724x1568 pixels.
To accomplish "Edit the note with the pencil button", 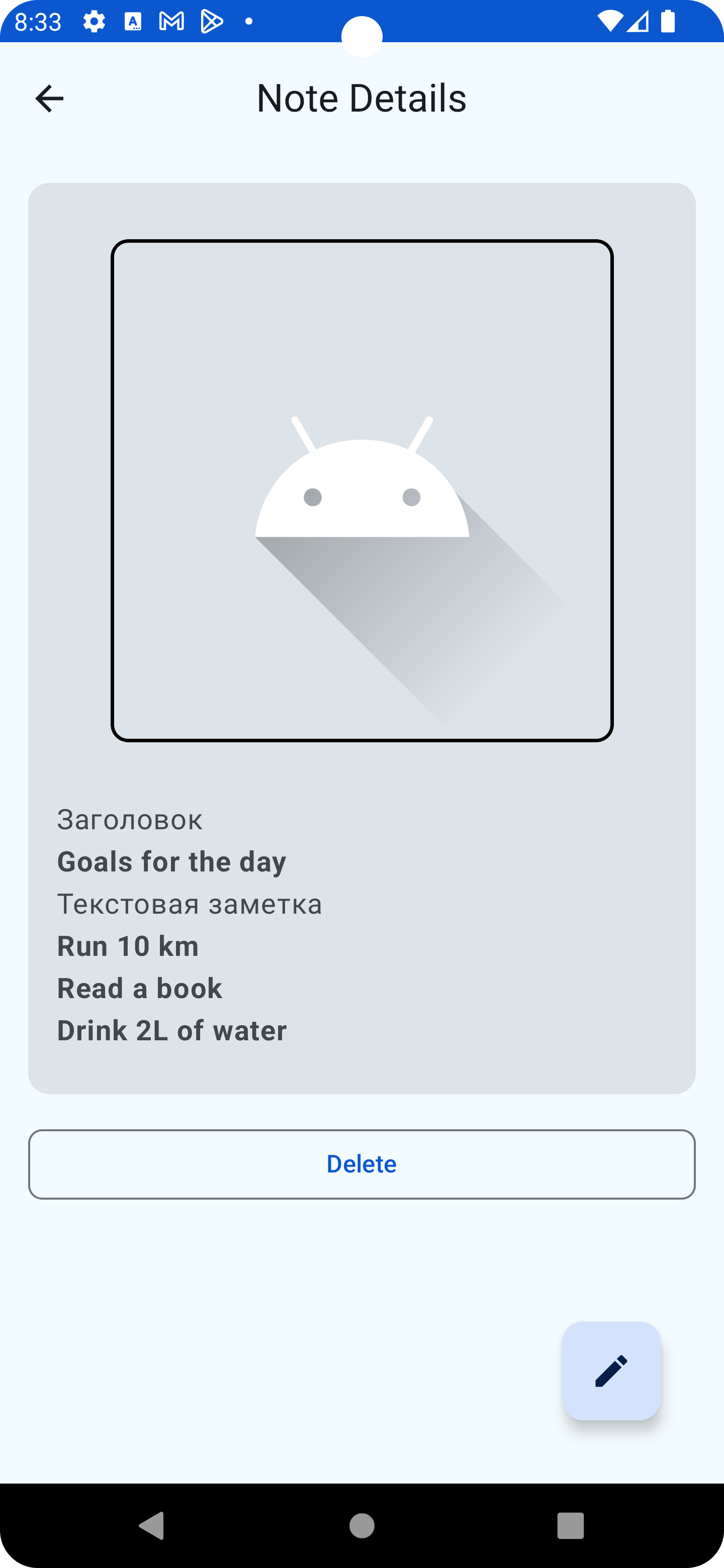I will pyautogui.click(x=611, y=1371).
